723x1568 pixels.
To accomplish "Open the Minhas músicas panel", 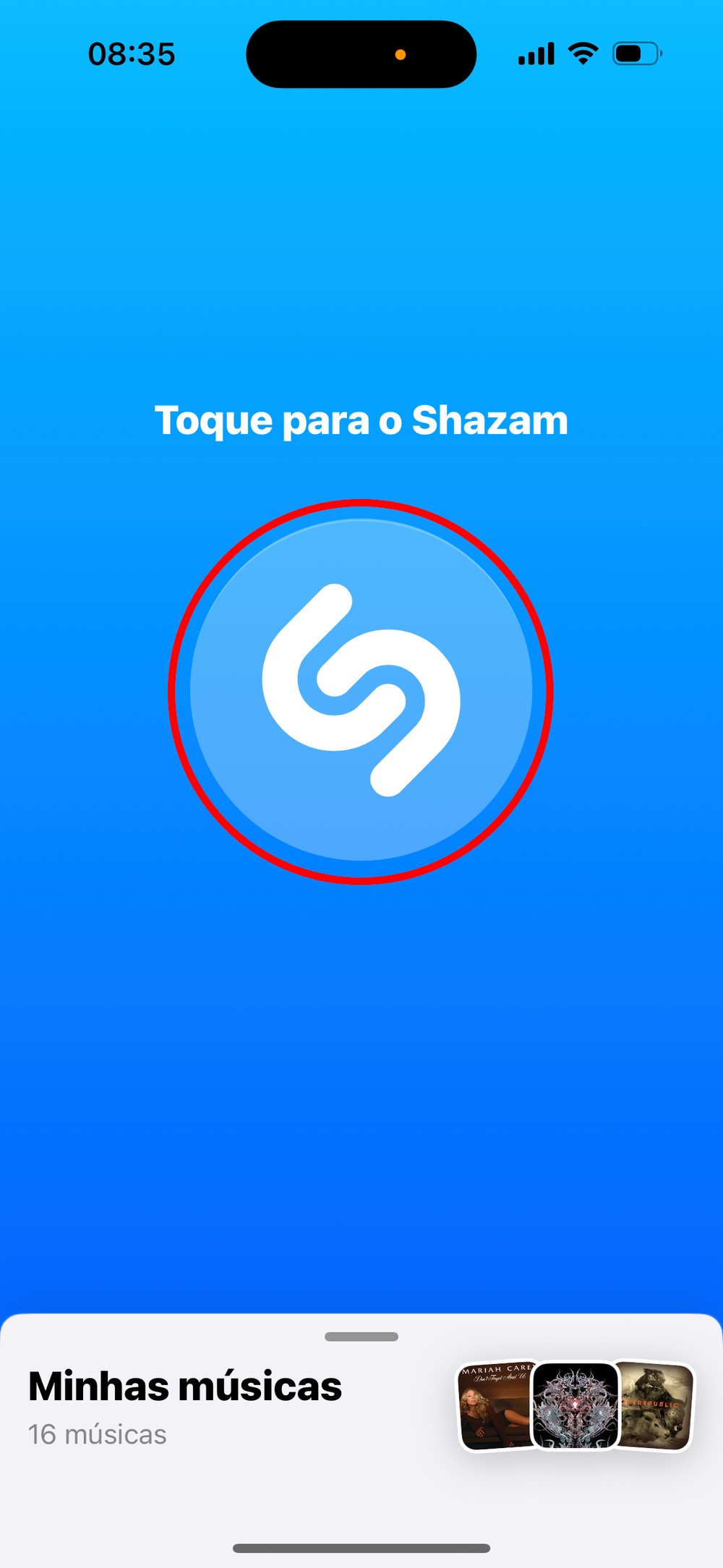I will click(185, 1386).
